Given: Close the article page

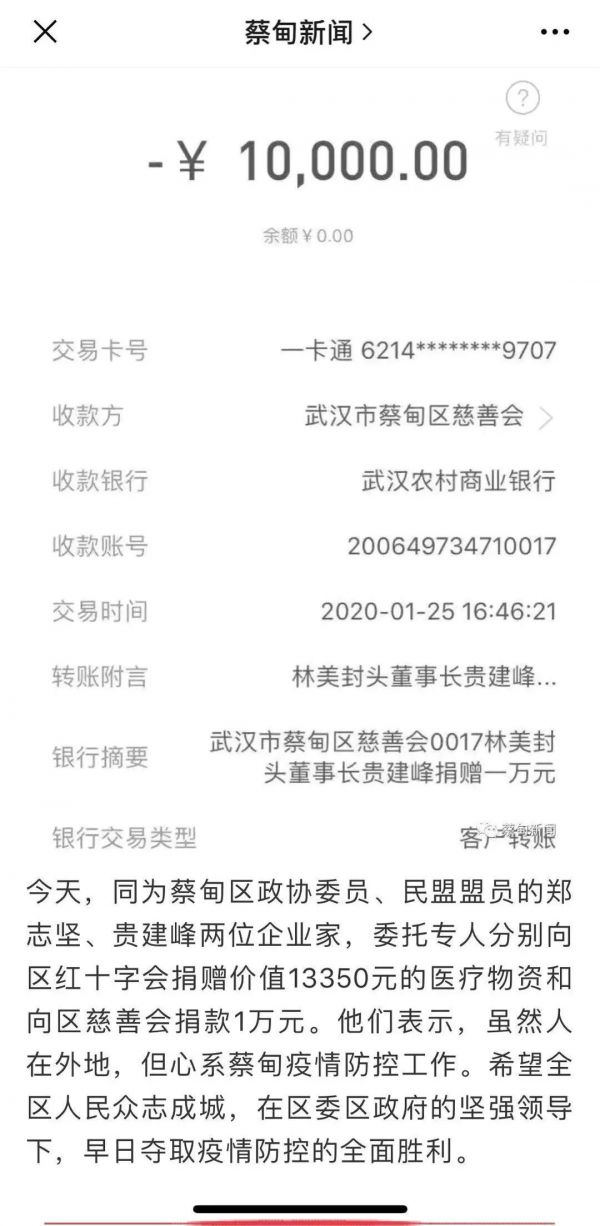Looking at the screenshot, I should coord(45,32).
